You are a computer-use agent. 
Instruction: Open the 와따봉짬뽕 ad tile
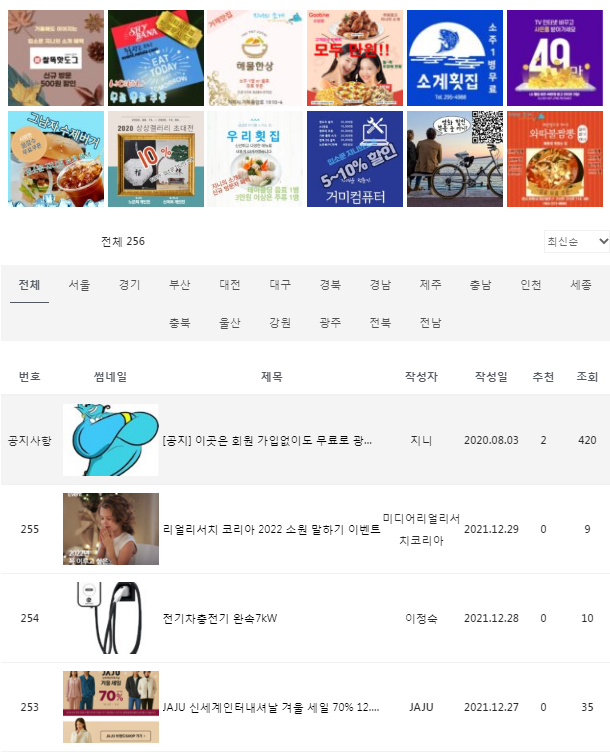click(555, 159)
